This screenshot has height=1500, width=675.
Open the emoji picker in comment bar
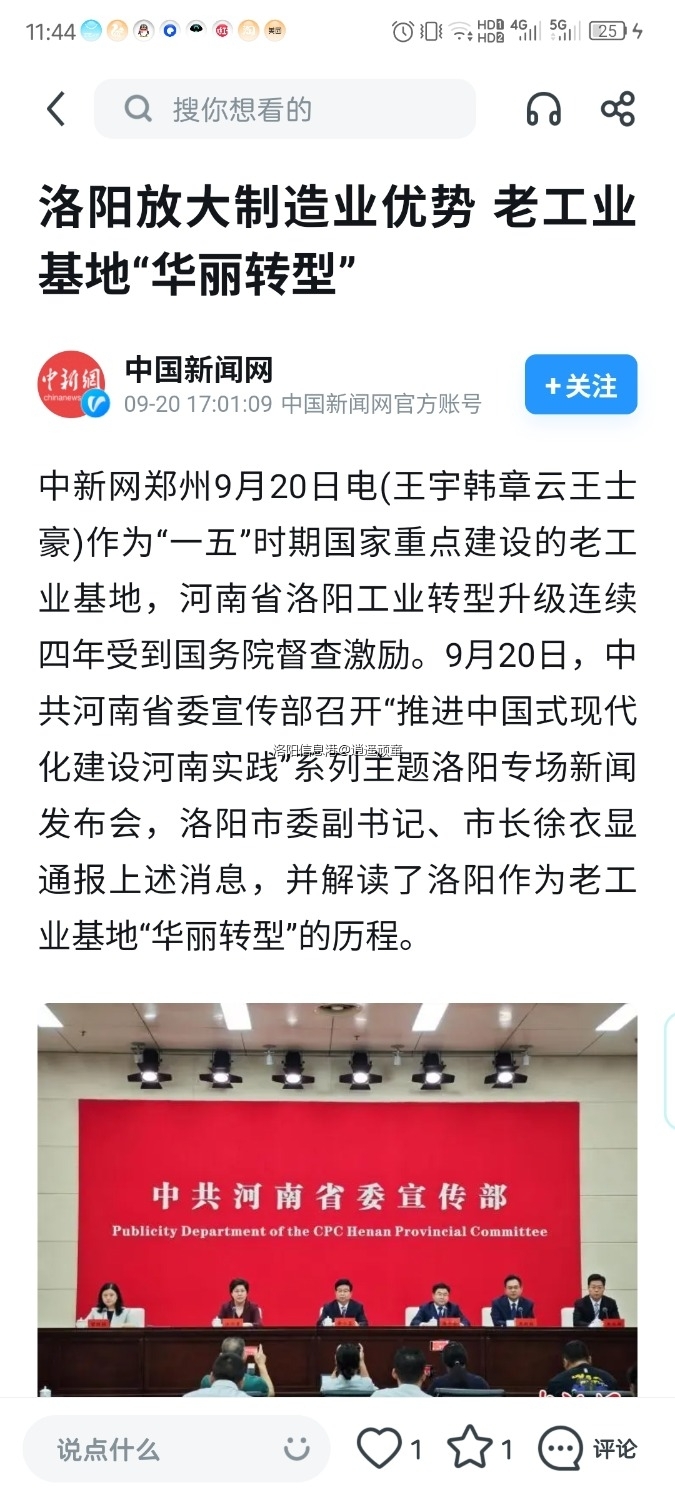pos(297,1449)
